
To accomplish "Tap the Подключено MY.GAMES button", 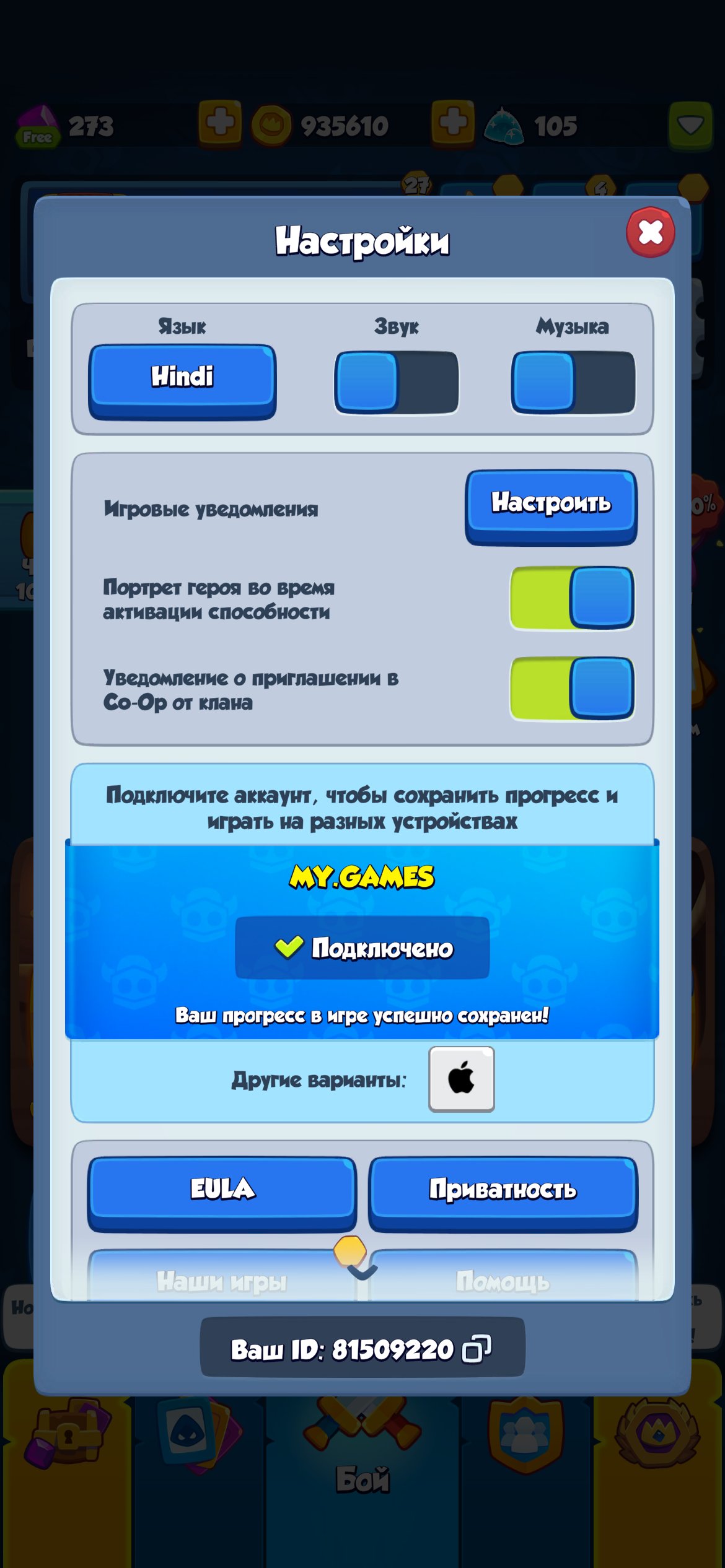I will point(362,947).
